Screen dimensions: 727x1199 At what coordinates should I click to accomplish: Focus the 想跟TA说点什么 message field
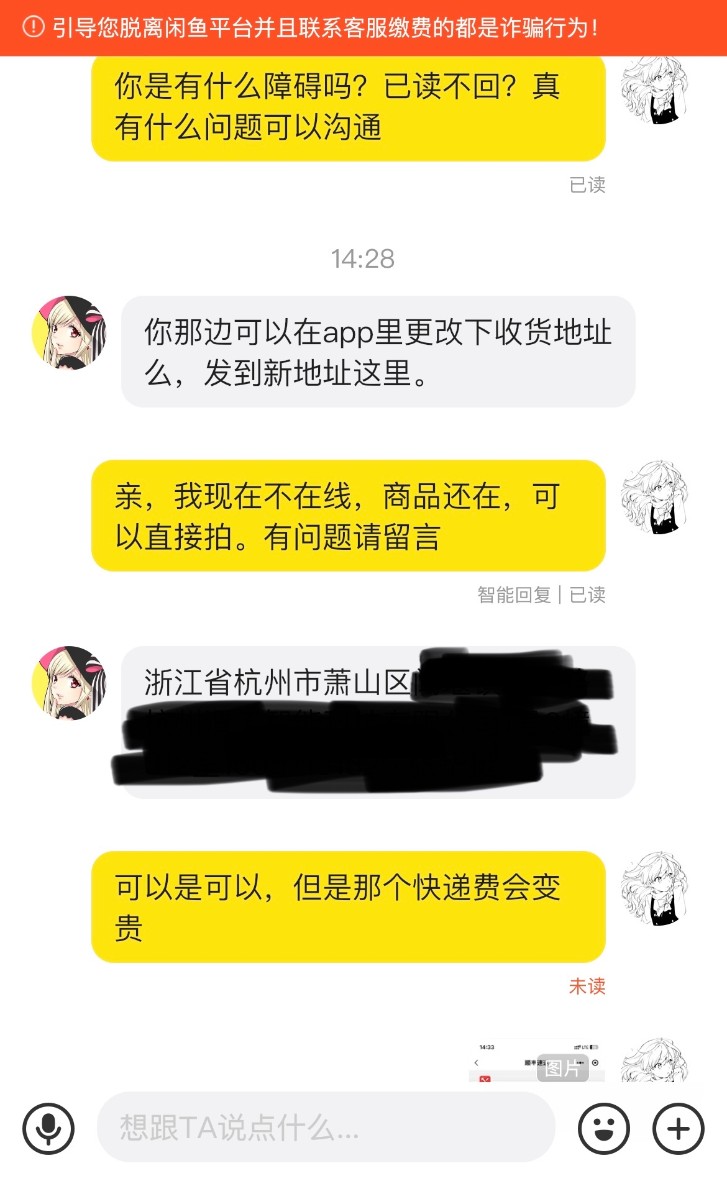[x=326, y=1127]
